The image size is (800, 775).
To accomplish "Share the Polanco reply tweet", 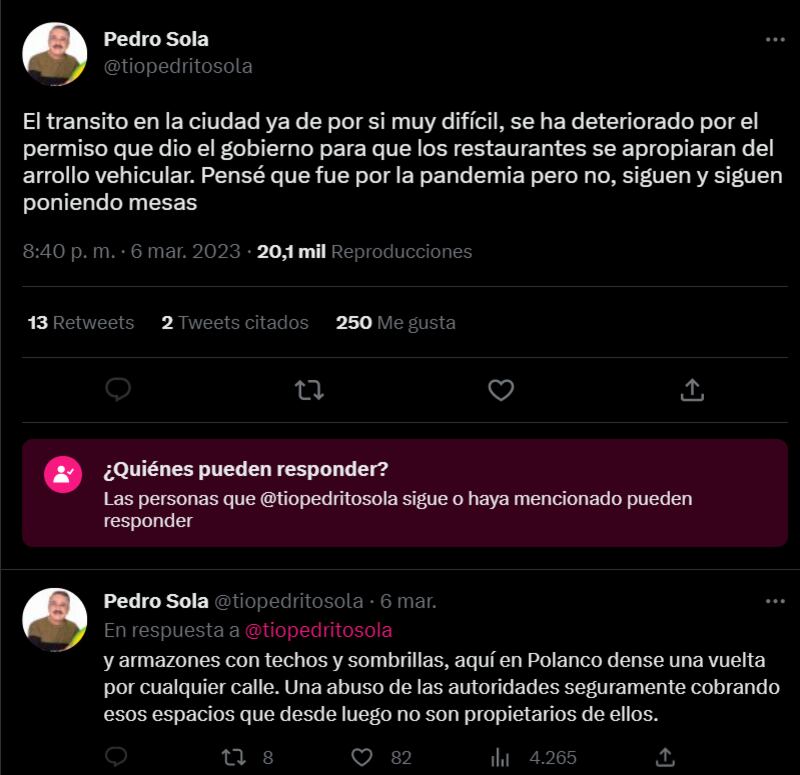I will [664, 757].
